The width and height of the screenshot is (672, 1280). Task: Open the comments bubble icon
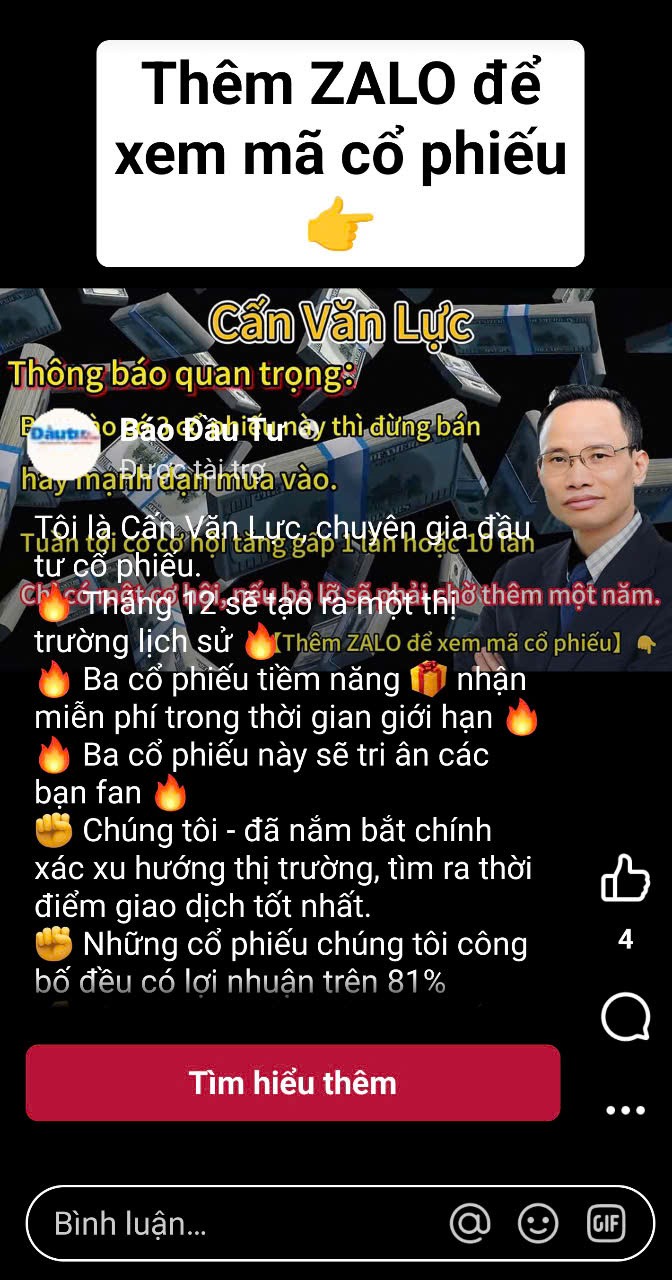pyautogui.click(x=625, y=1018)
